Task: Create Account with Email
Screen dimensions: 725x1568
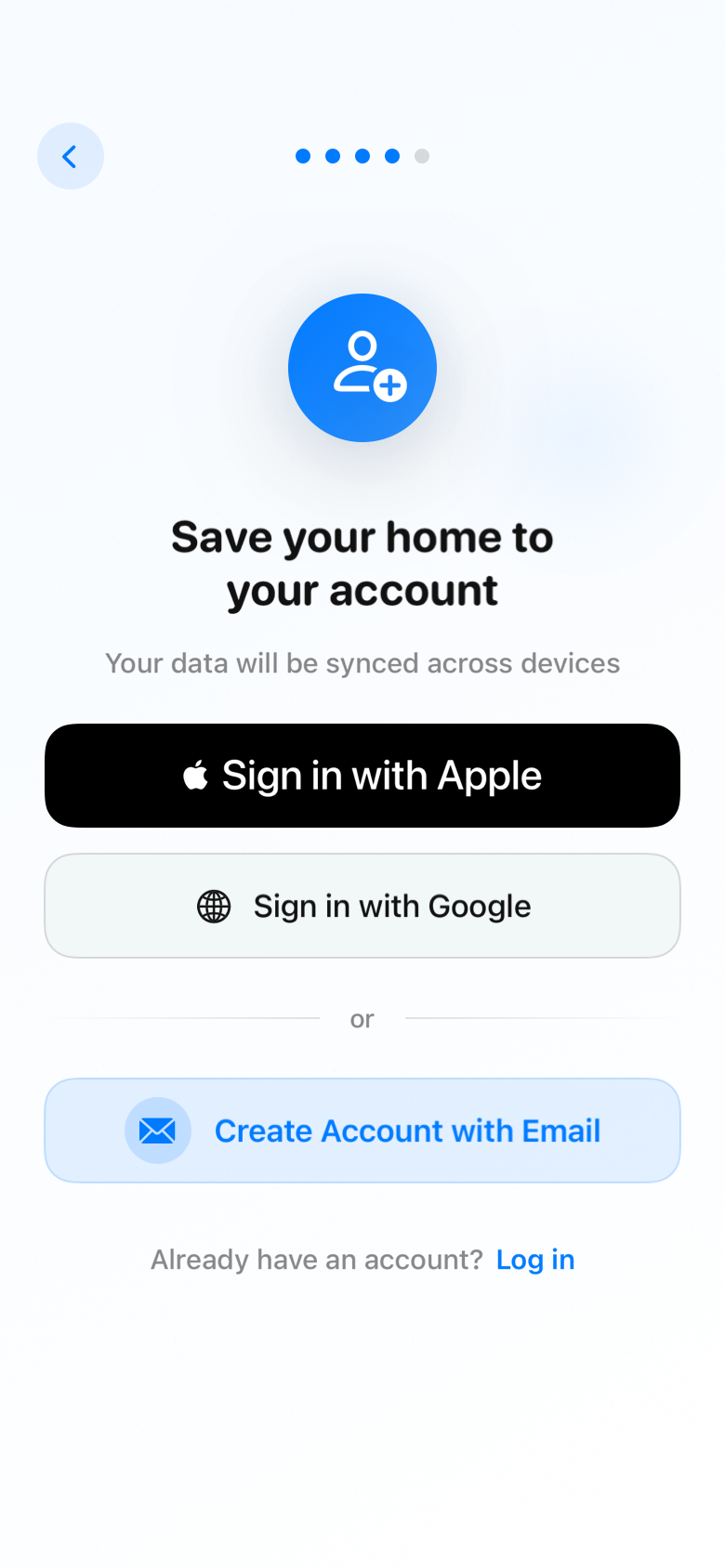Action: click(362, 1130)
